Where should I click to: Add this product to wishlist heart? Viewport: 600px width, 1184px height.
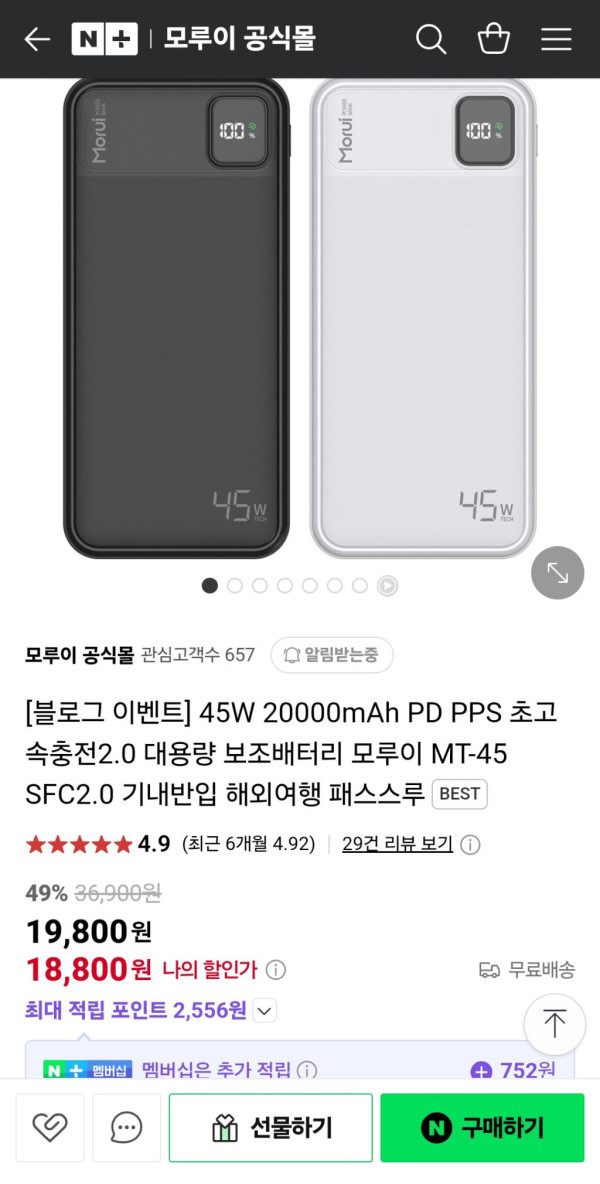[x=49, y=1128]
